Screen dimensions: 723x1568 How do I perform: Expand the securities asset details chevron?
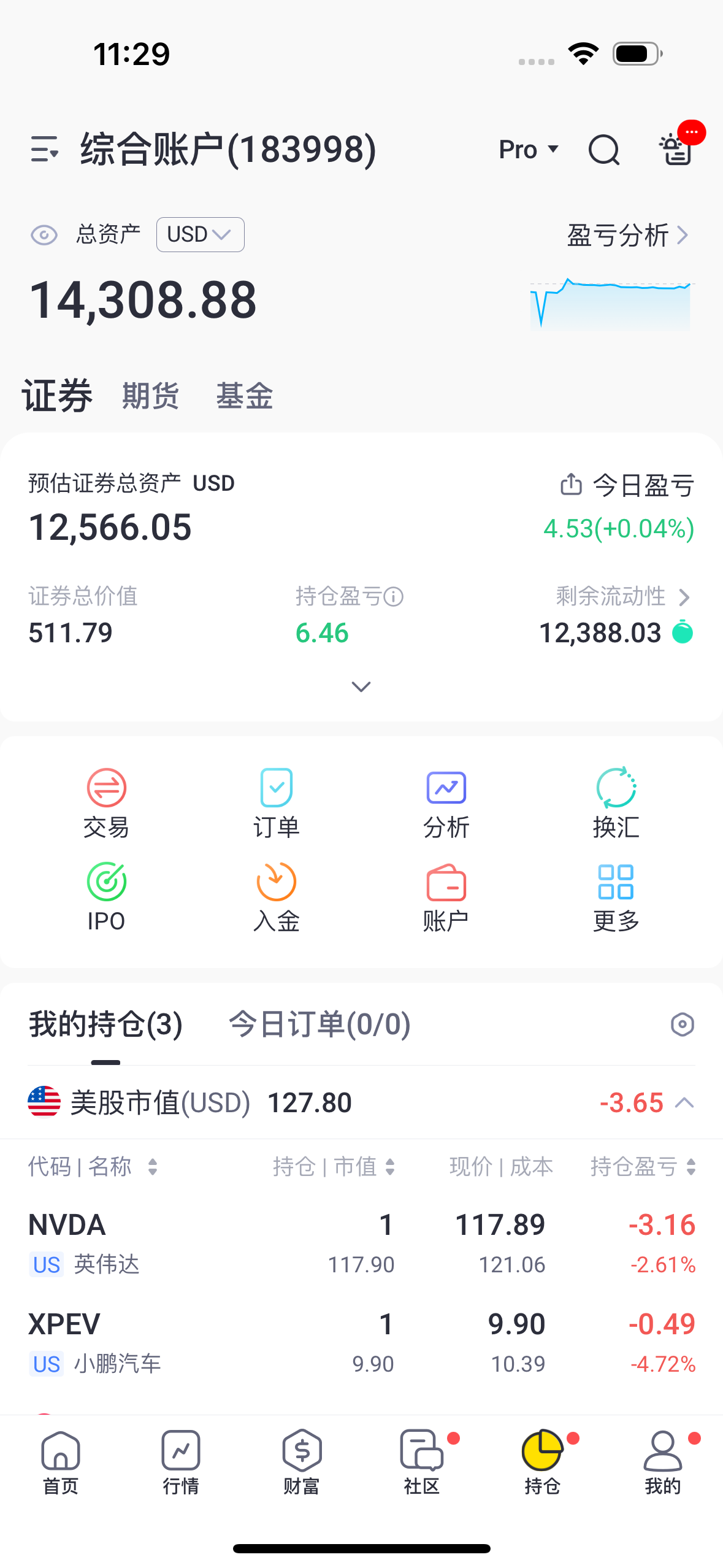coord(361,686)
